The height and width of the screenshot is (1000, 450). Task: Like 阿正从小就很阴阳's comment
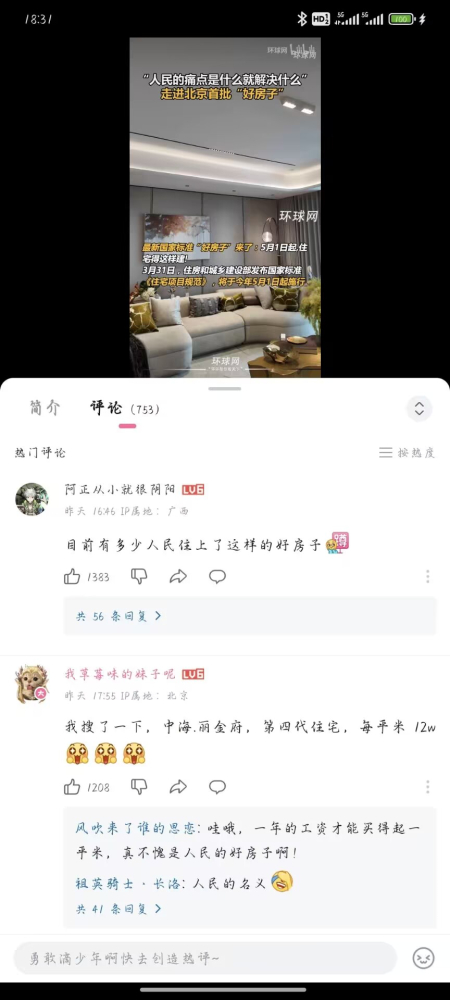point(72,577)
